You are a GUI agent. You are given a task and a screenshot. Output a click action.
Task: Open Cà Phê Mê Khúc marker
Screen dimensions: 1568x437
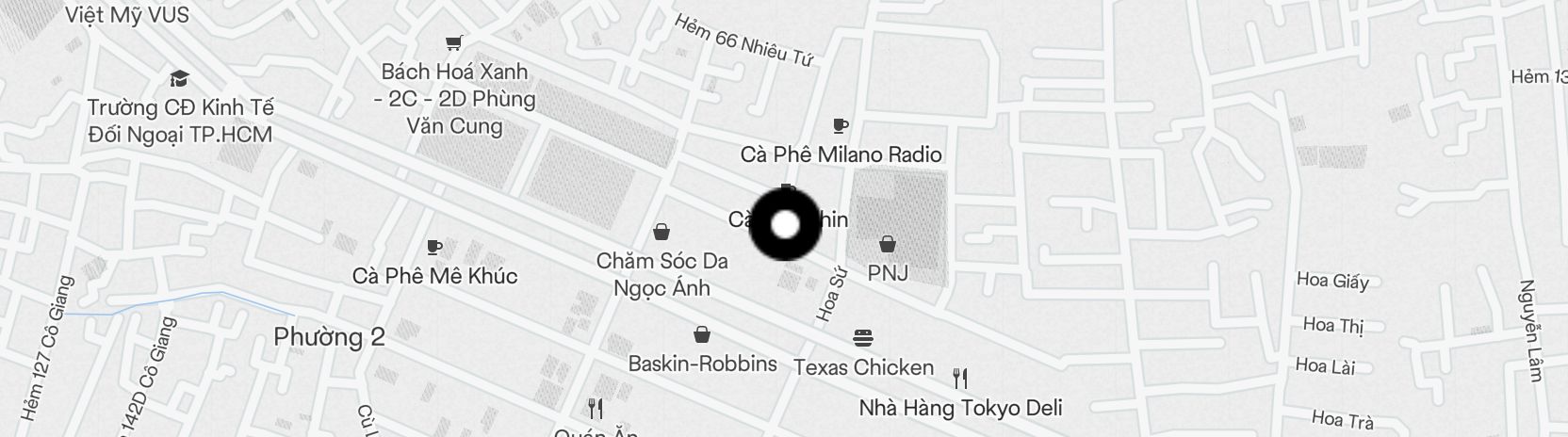(x=434, y=248)
